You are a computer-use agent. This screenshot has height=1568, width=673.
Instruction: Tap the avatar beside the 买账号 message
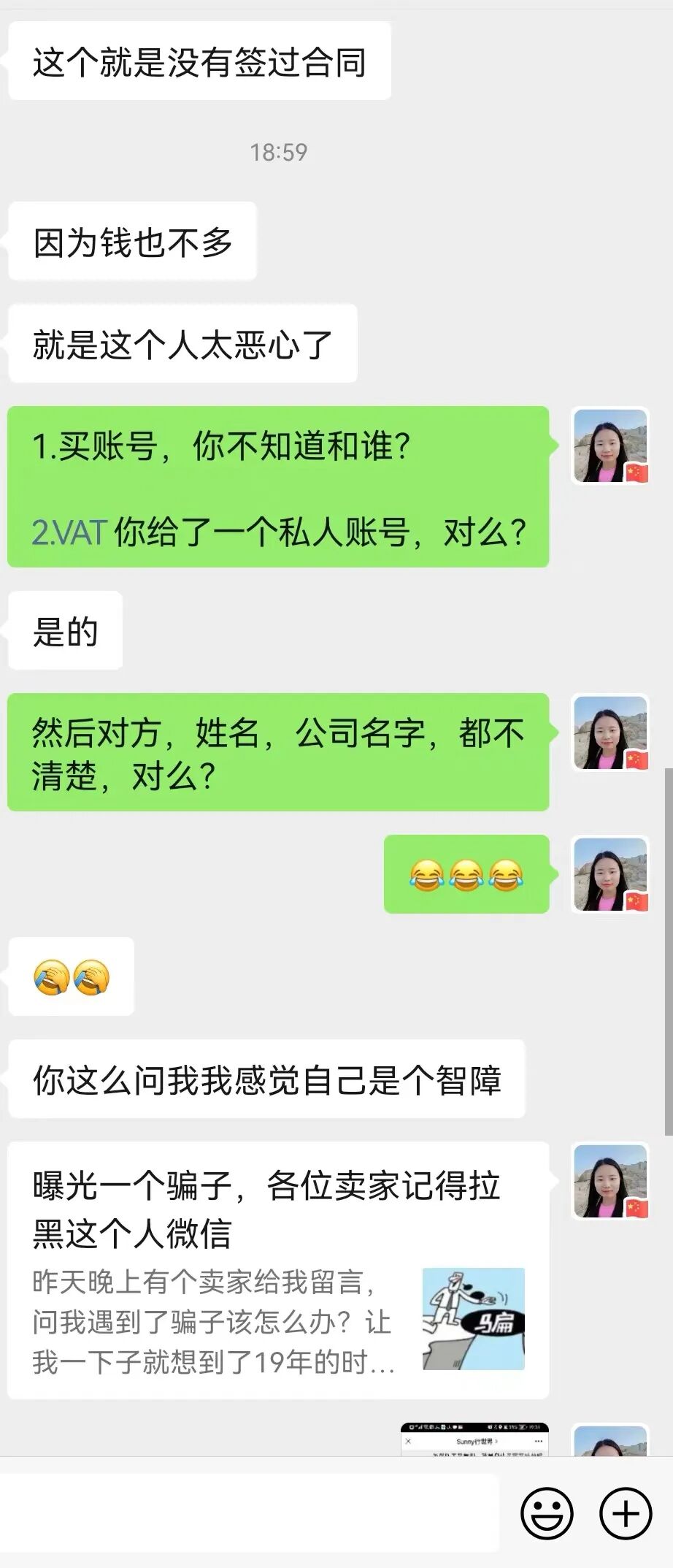(610, 446)
